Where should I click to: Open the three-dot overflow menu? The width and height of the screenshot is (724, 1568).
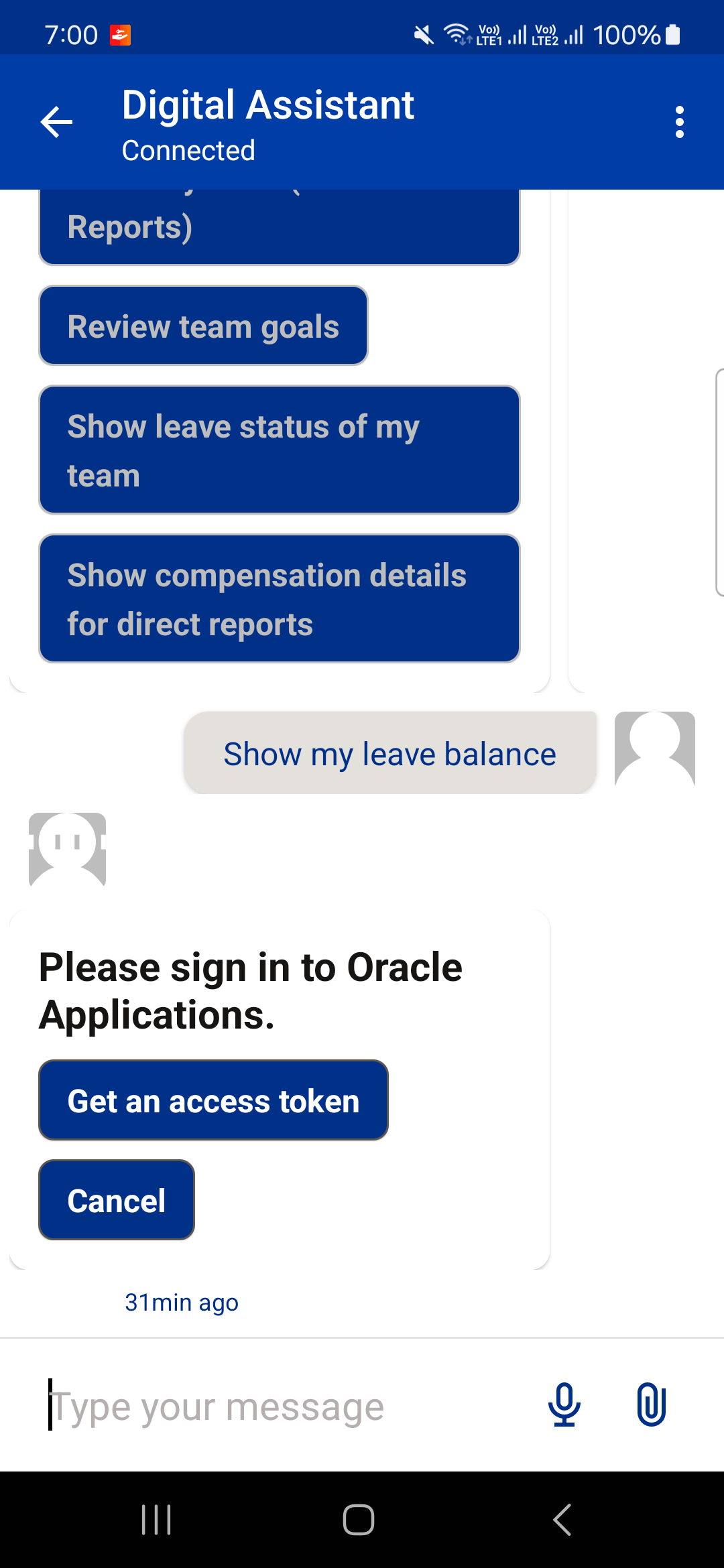[x=679, y=122]
